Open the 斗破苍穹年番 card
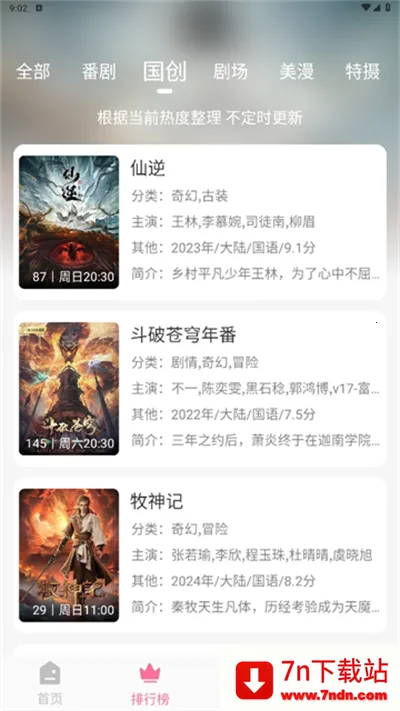400x711 pixels. 200,389
